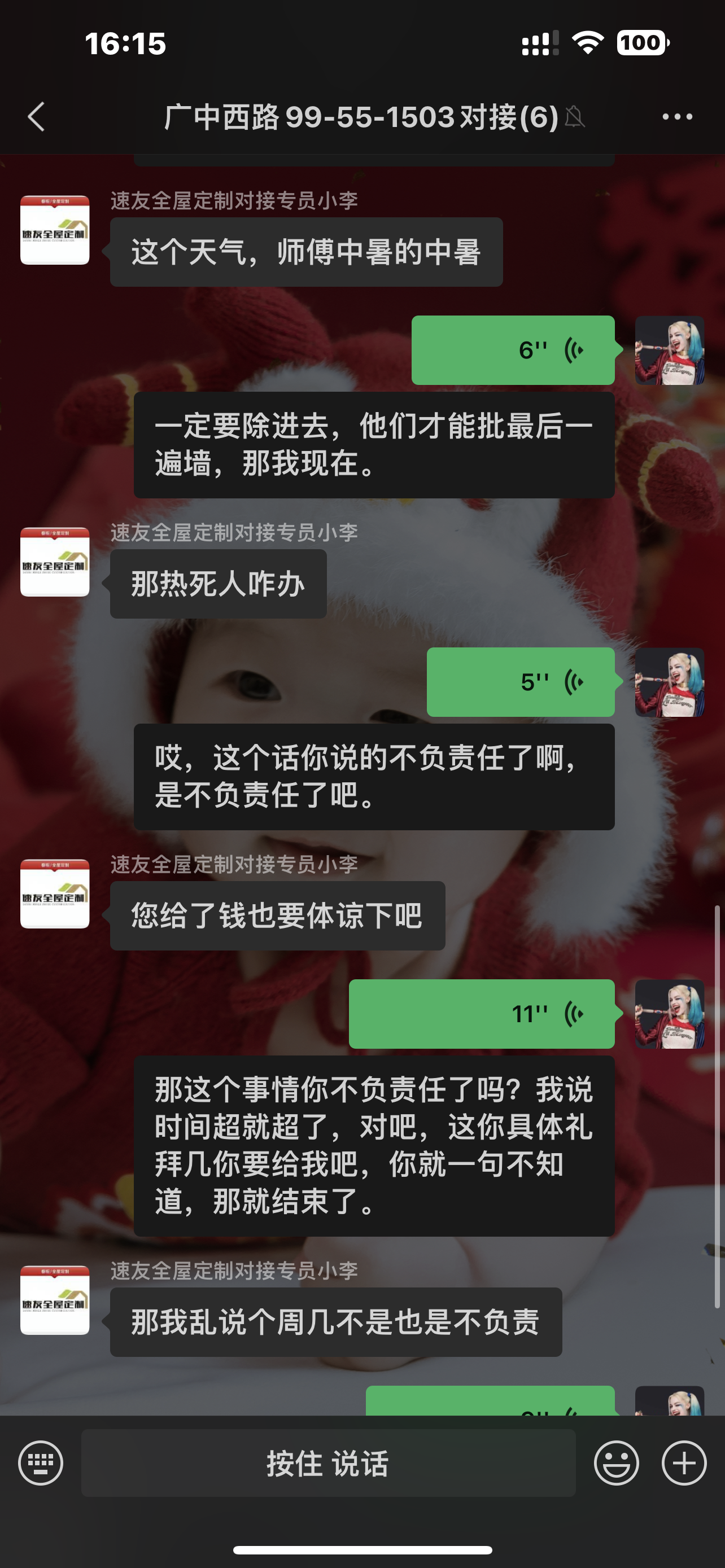Open the plus attachment menu
725x1568 pixels.
tap(684, 1462)
